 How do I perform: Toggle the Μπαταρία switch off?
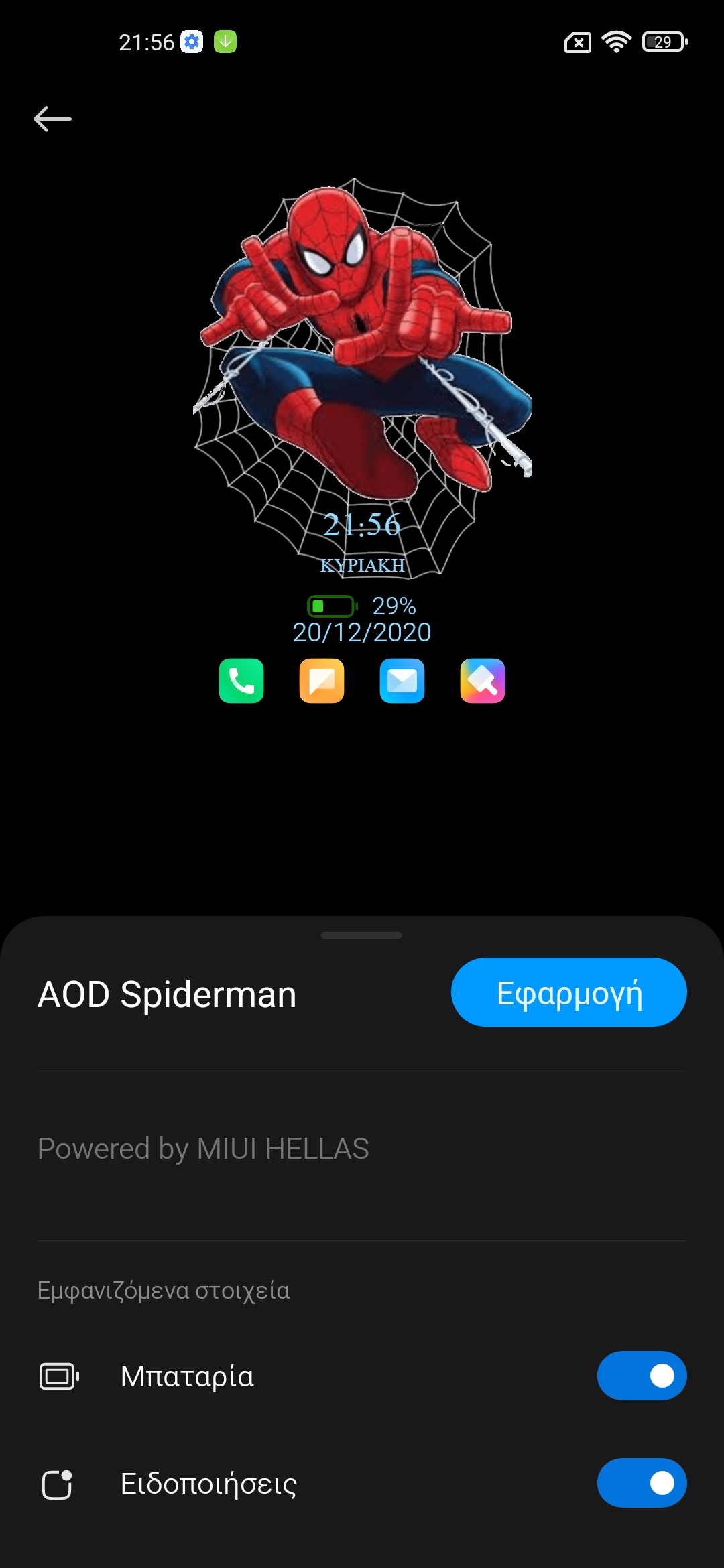(x=642, y=1376)
